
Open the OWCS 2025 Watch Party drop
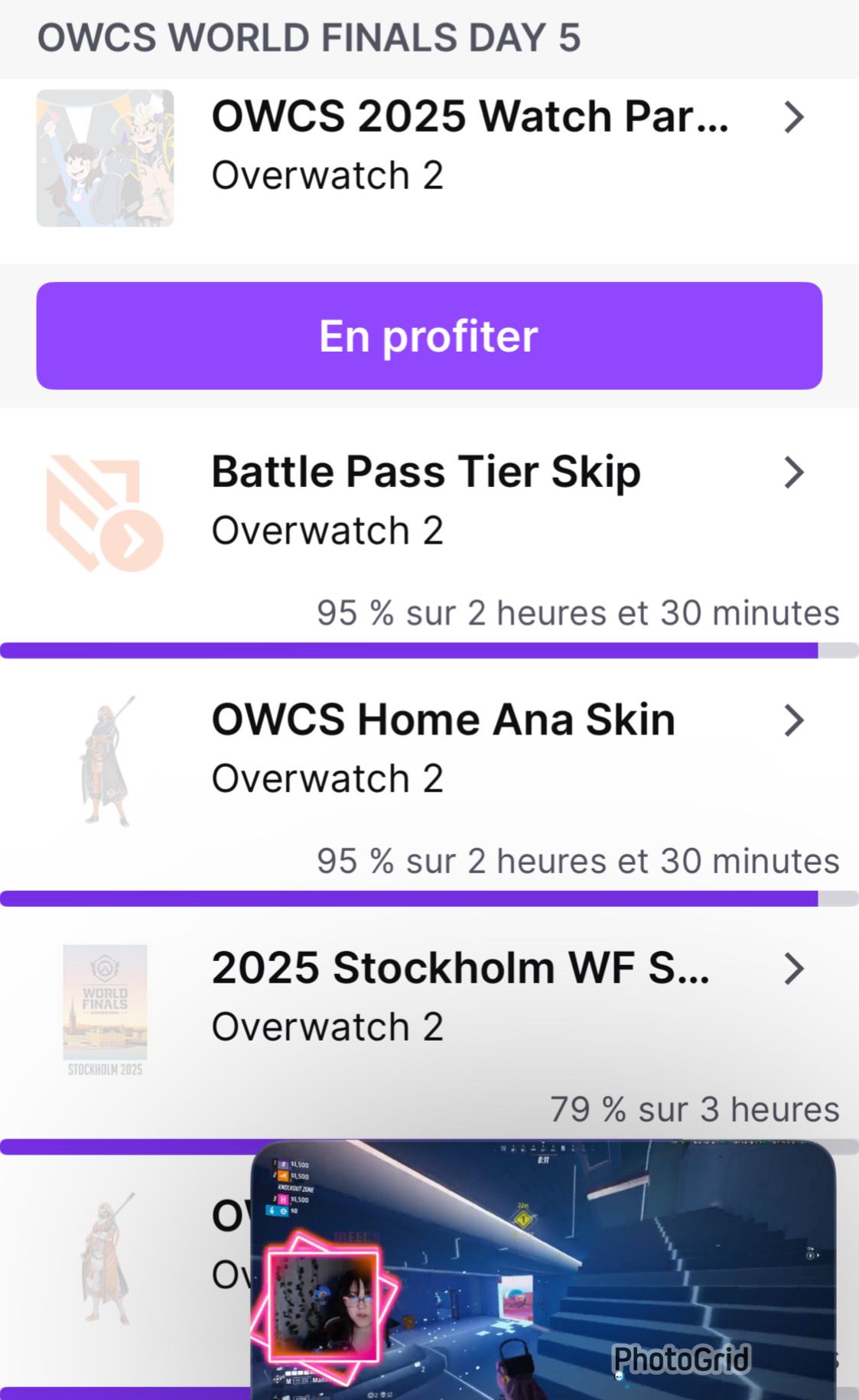[468, 145]
